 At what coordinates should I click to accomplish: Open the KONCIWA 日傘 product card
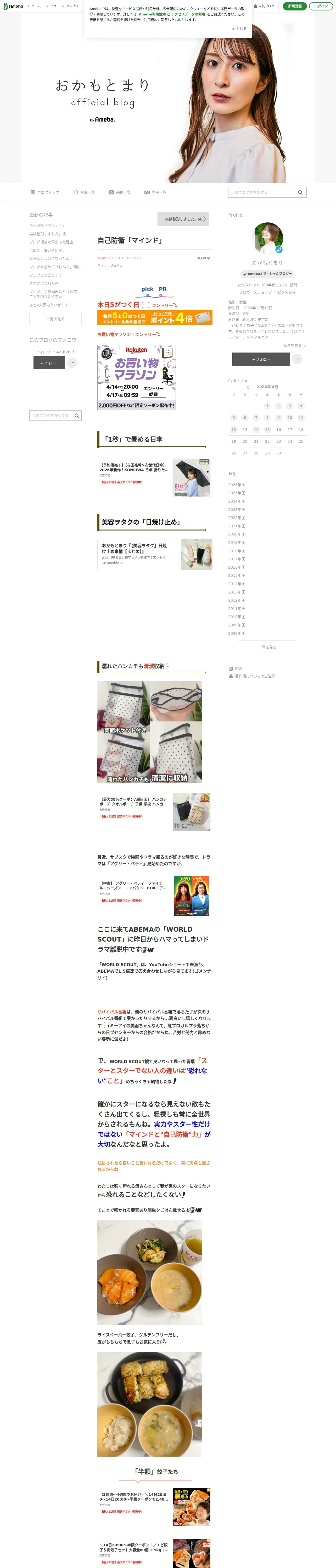click(155, 477)
